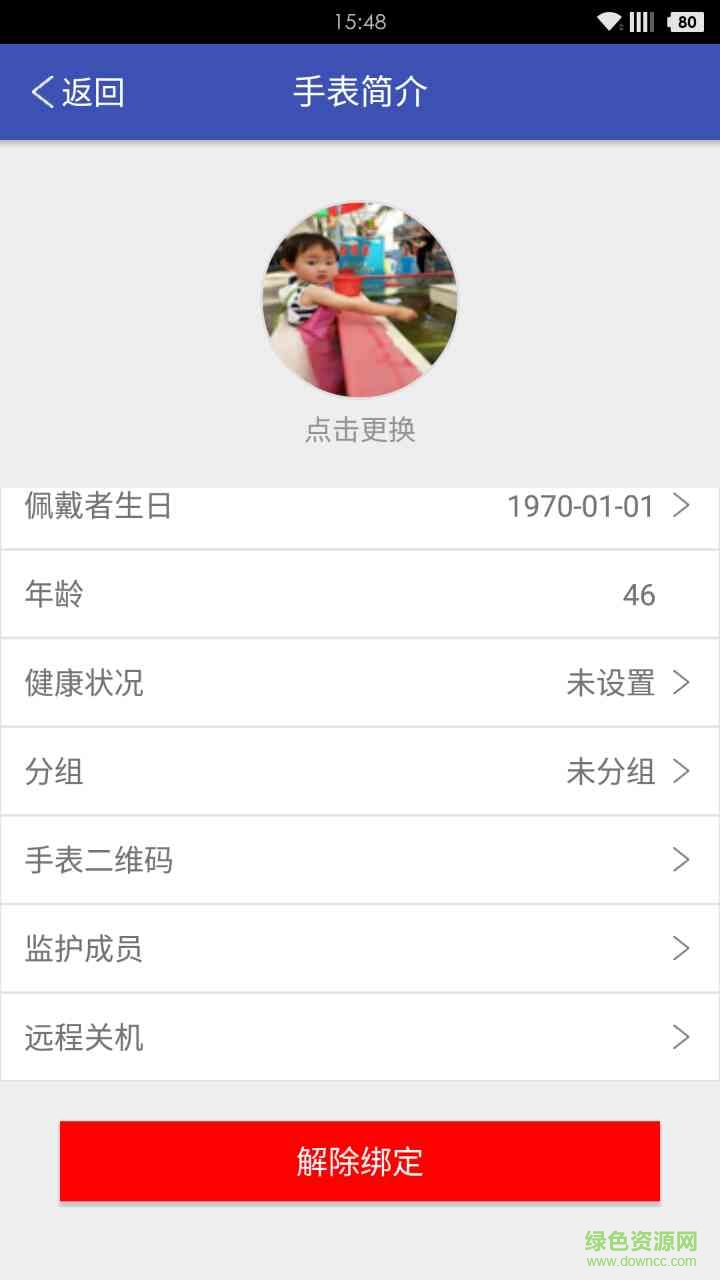
Task: Go back using the 返回 button
Action: pos(78,92)
